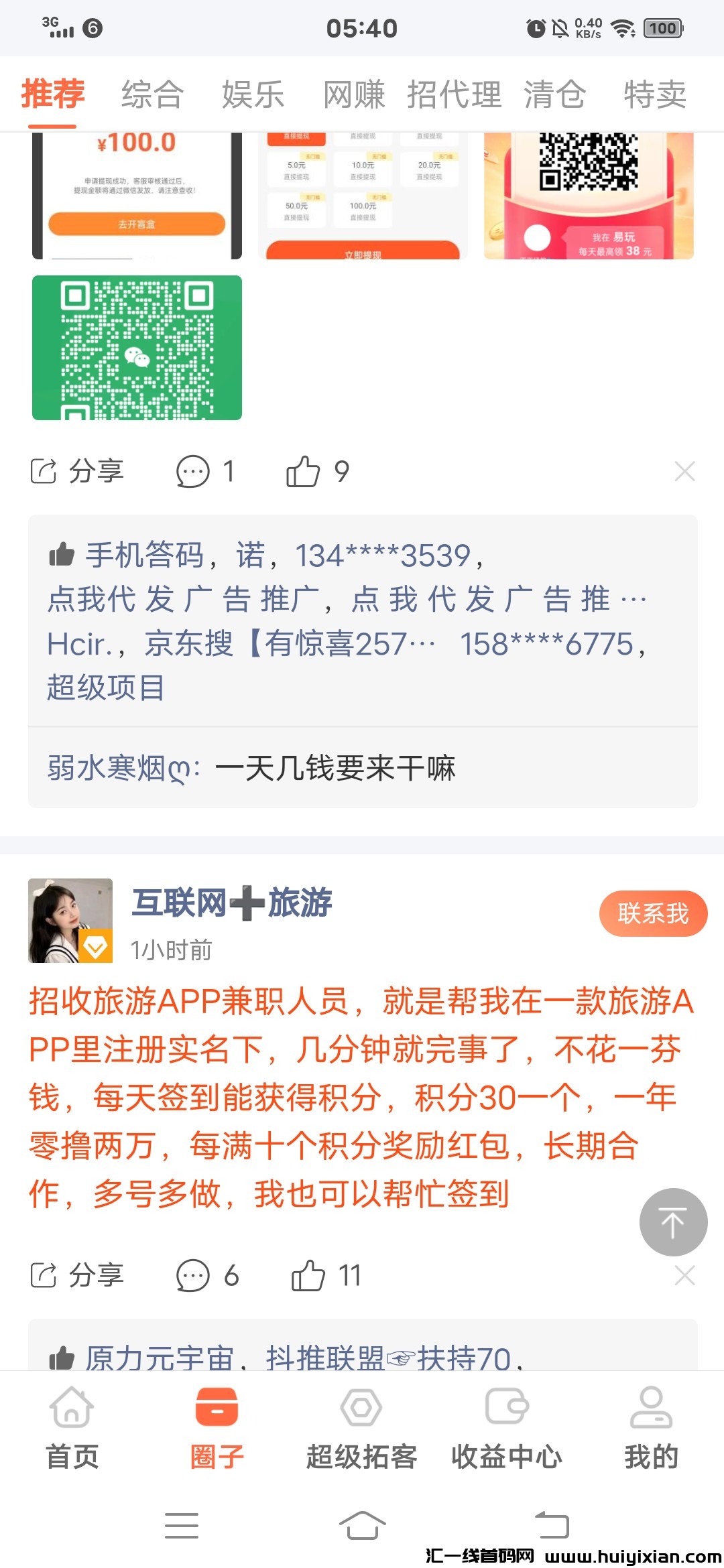The height and width of the screenshot is (1568, 724).
Task: Dismiss the 互联网➕旅游 post with its X
Action: point(684,1275)
